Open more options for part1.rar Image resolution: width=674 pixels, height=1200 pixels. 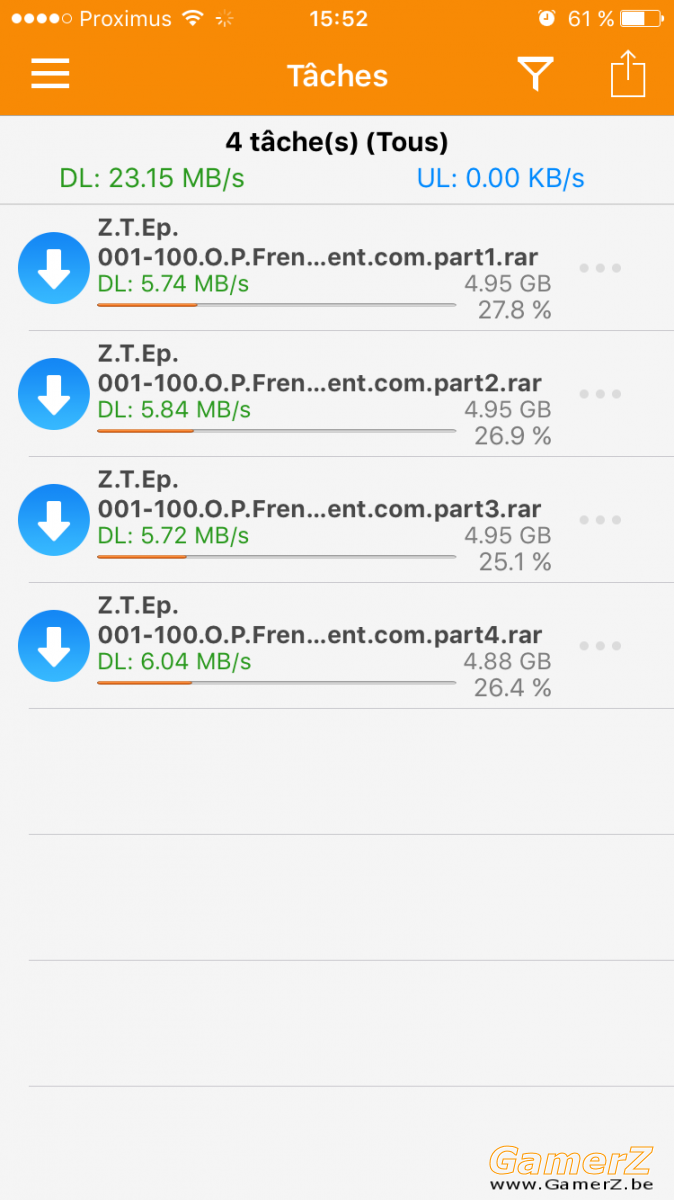[600, 268]
